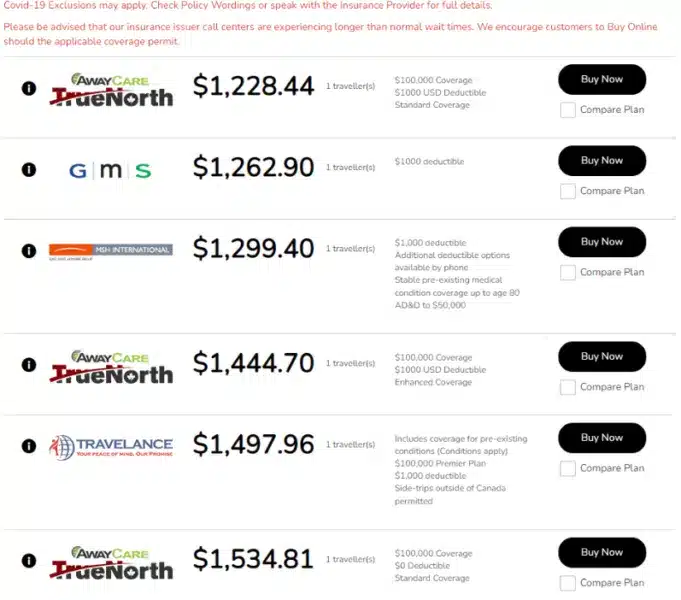Open info icon for the $1,228.44 plan
The image size is (681, 600).
[x=29, y=88]
